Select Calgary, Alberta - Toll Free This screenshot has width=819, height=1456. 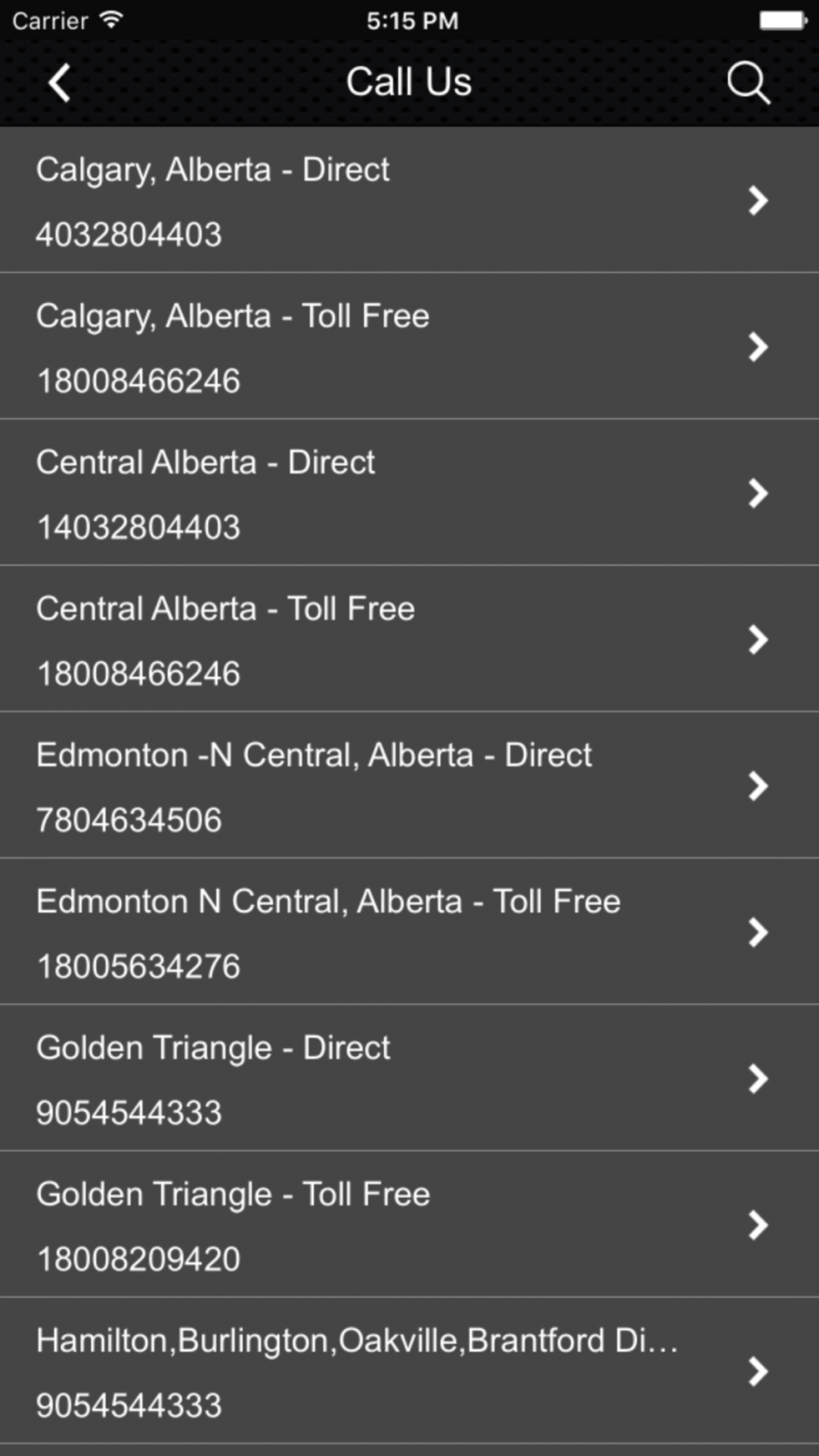pyautogui.click(x=409, y=346)
